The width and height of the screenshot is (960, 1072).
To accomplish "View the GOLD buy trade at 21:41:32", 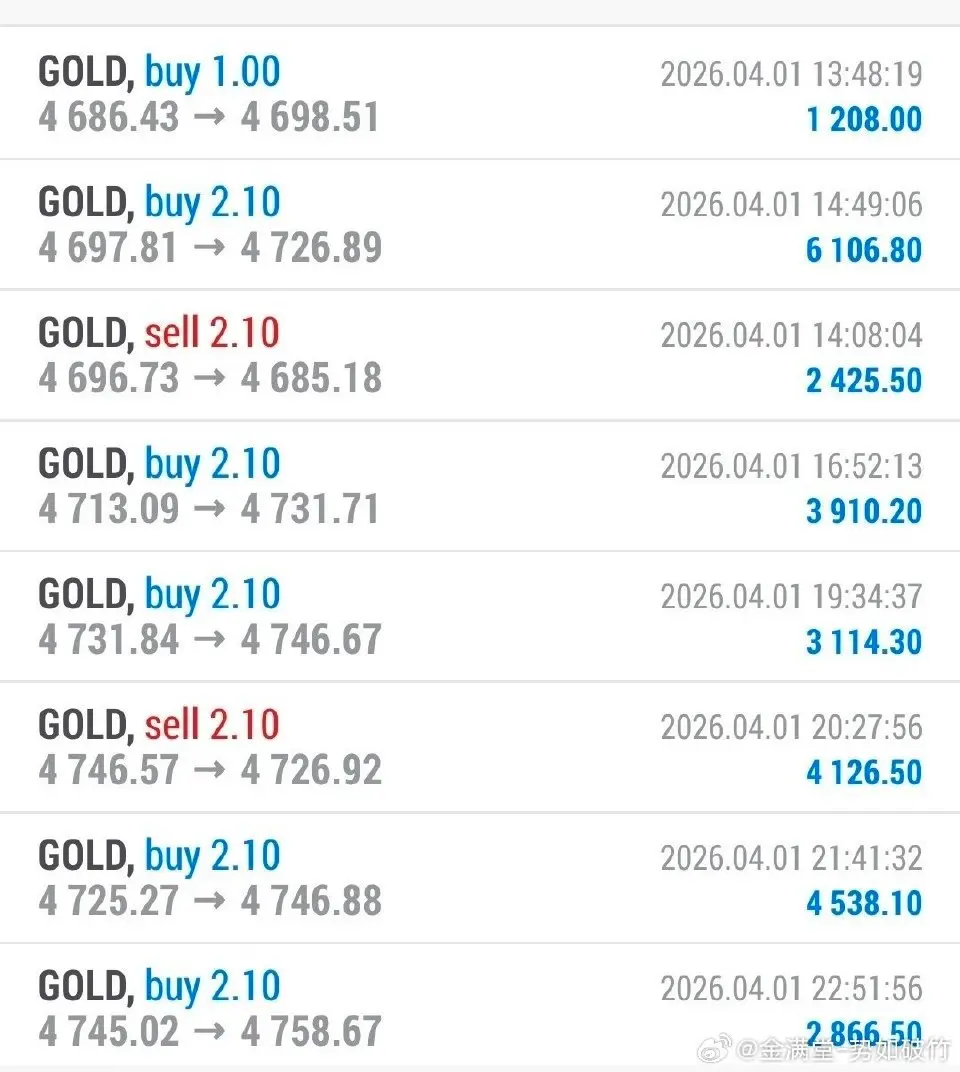I will [x=480, y=879].
